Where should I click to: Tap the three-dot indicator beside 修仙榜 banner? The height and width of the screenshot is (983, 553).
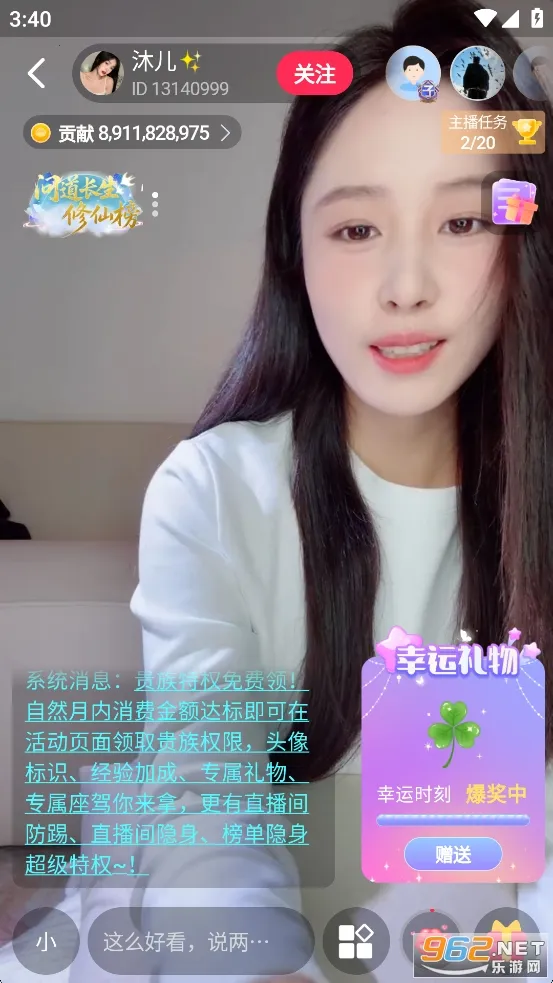(x=155, y=204)
